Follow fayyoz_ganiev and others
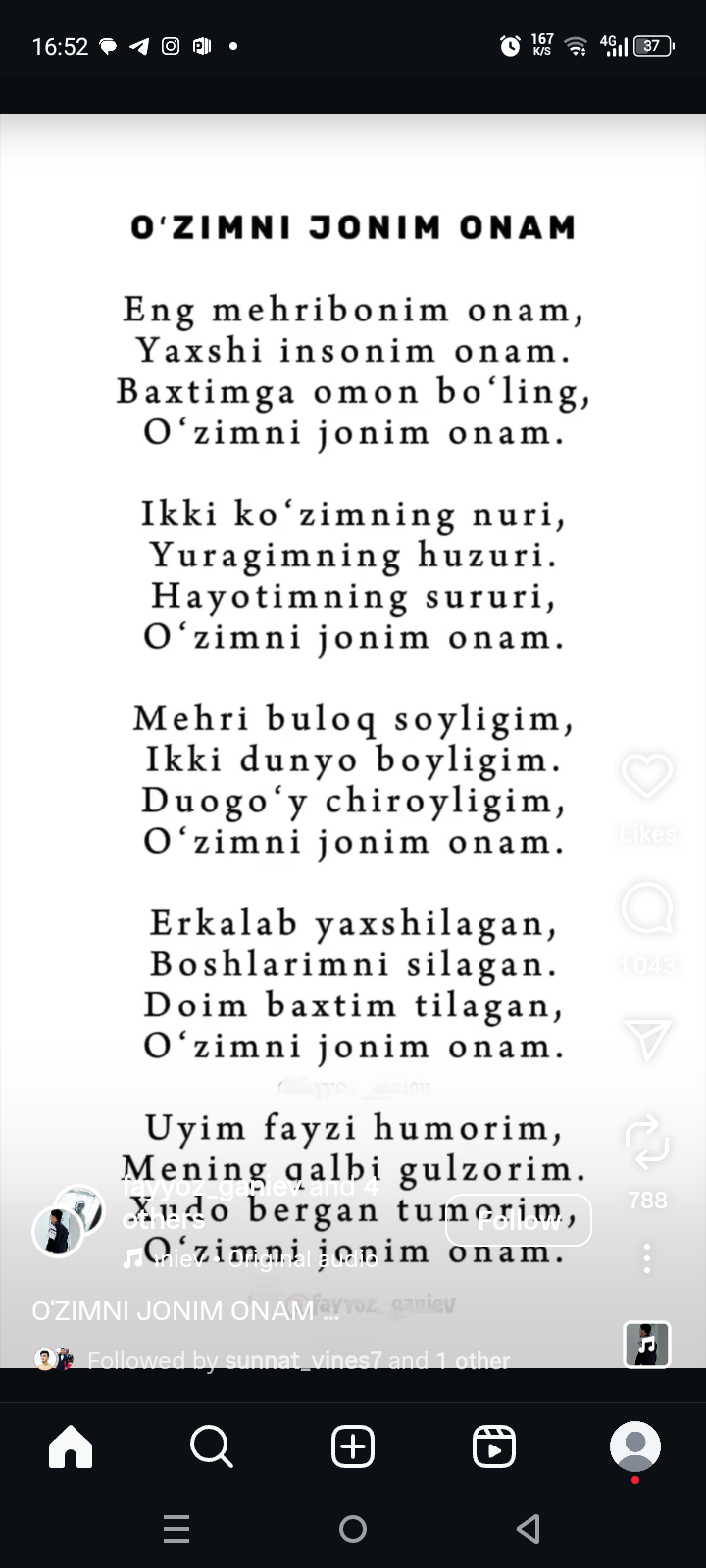This screenshot has height=1568, width=706. point(519,1220)
